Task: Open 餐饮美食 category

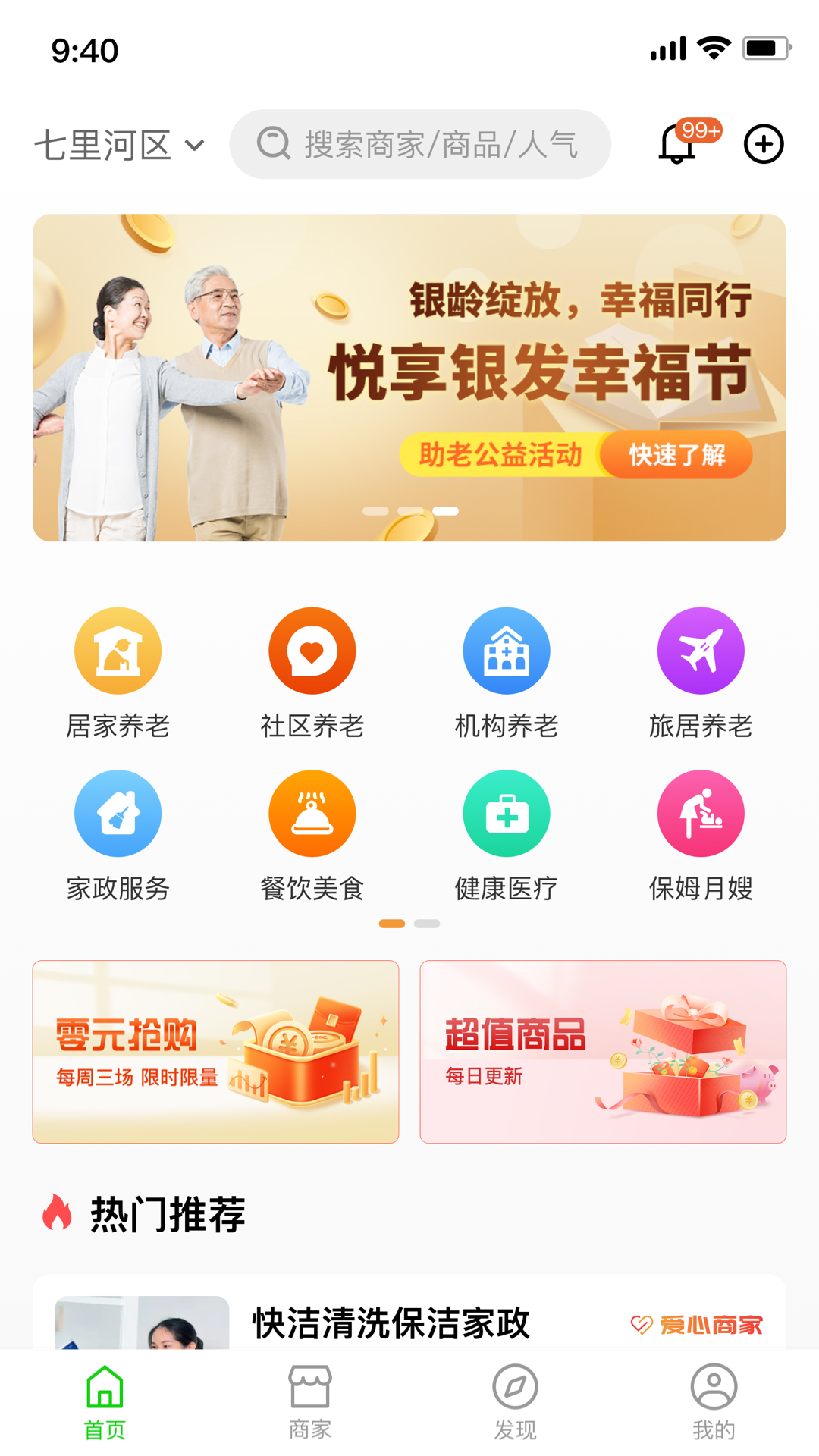Action: pyautogui.click(x=312, y=835)
